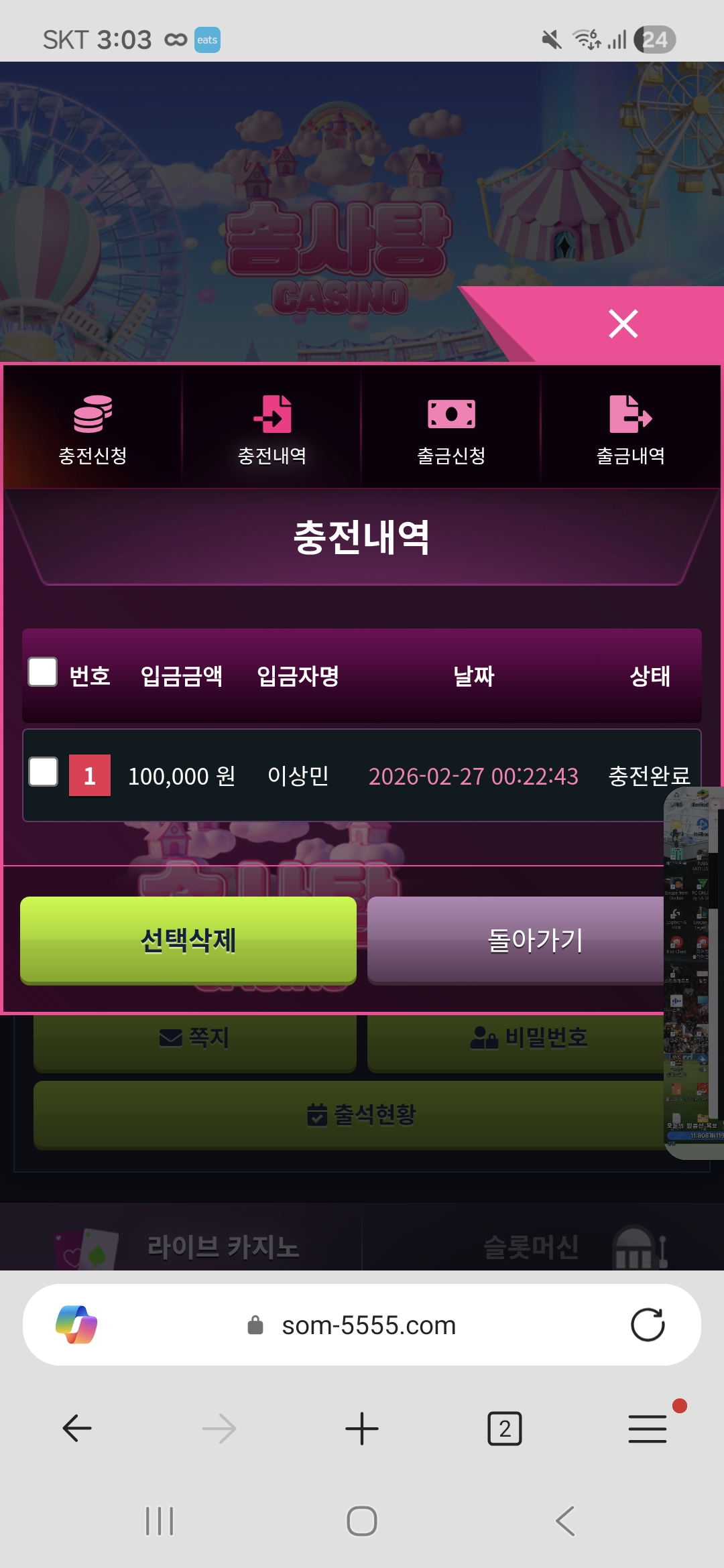Select the checkbox for the 100,000 원 row
Image resolution: width=724 pixels, height=1568 pixels.
tap(44, 772)
